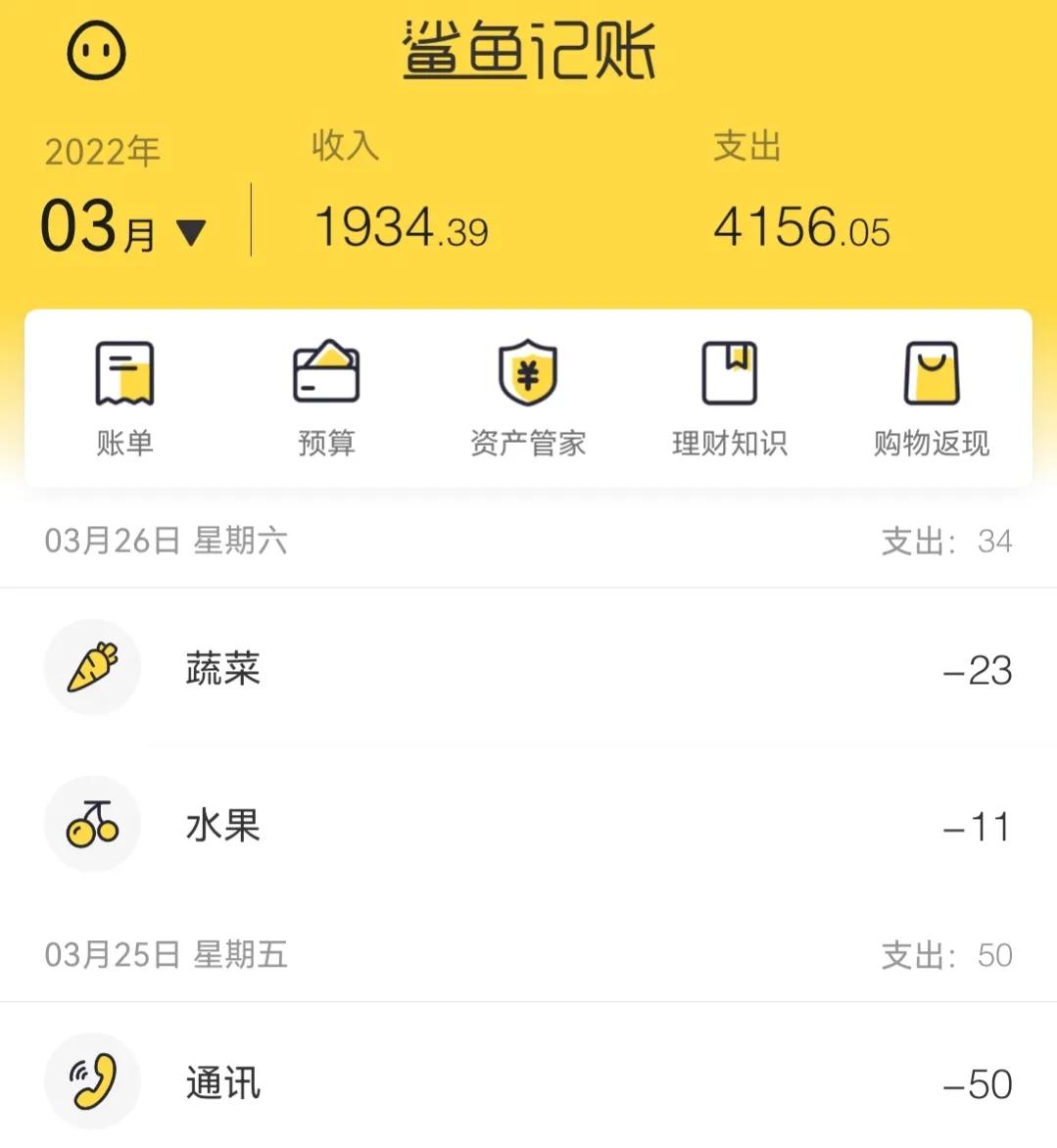Click the smiley face avatar icon

[95, 51]
